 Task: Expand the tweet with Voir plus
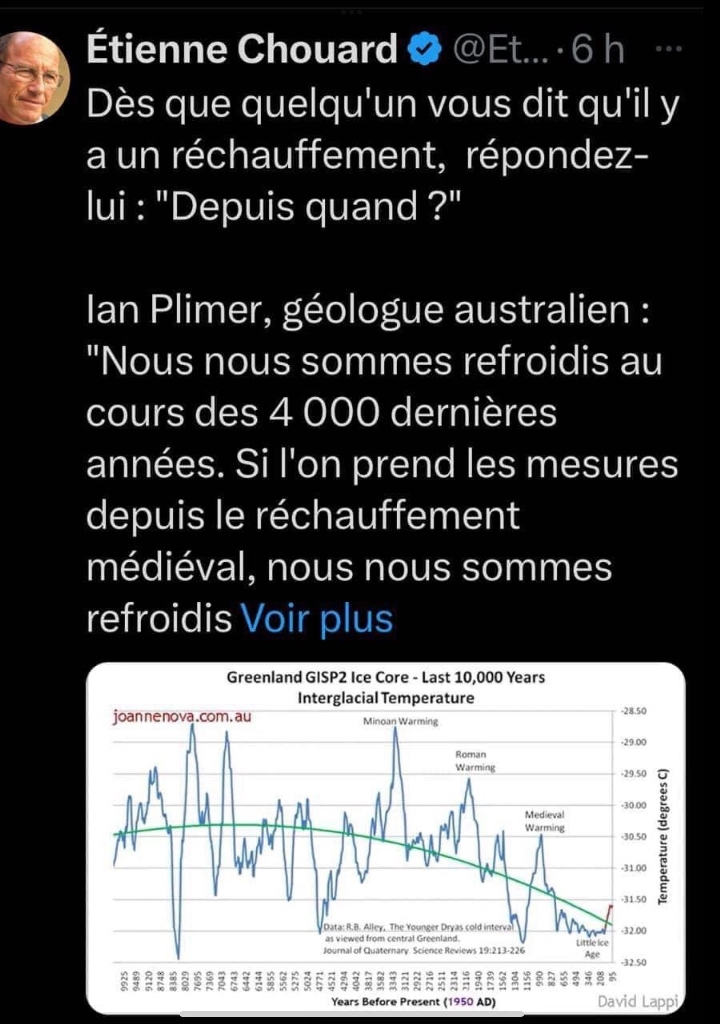318,618
